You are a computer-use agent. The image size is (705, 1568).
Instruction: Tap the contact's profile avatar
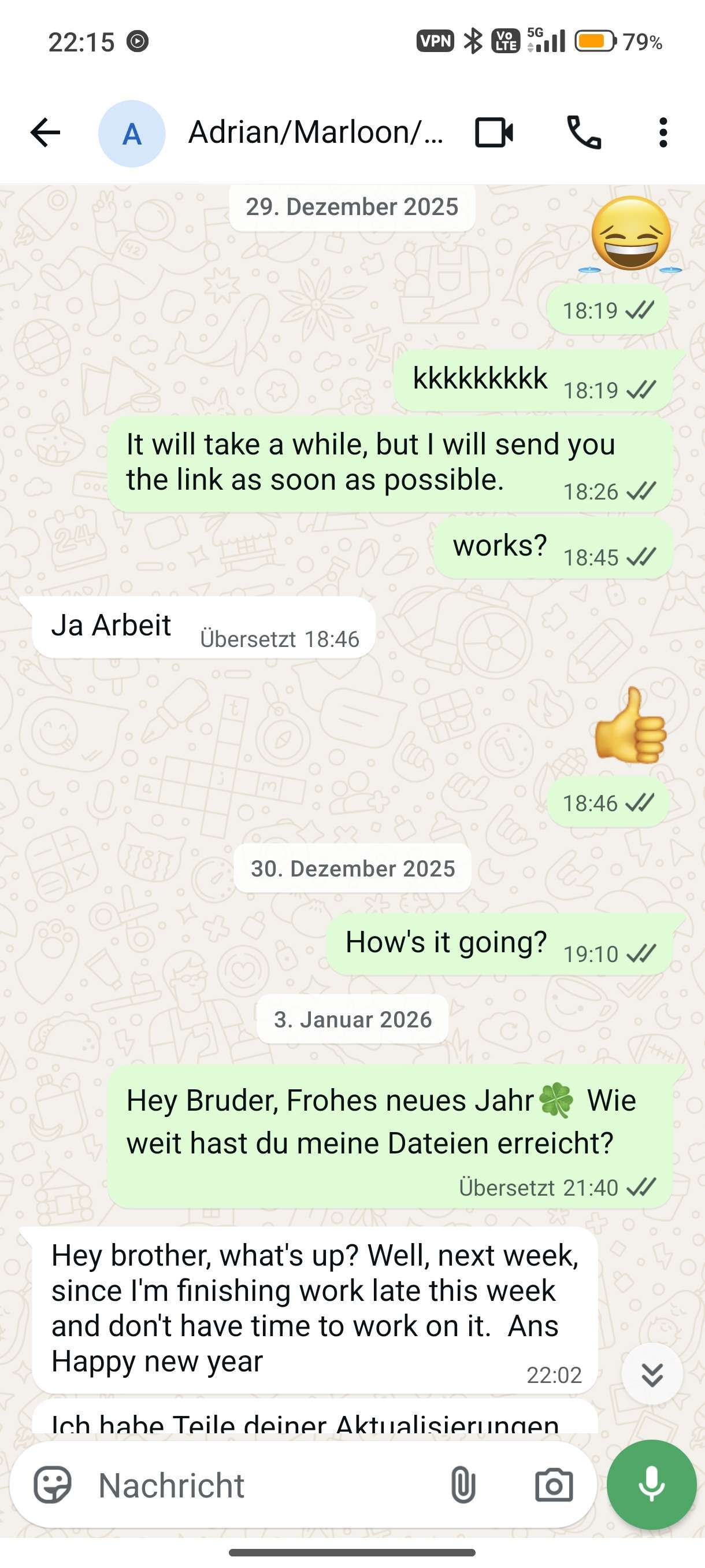[132, 134]
